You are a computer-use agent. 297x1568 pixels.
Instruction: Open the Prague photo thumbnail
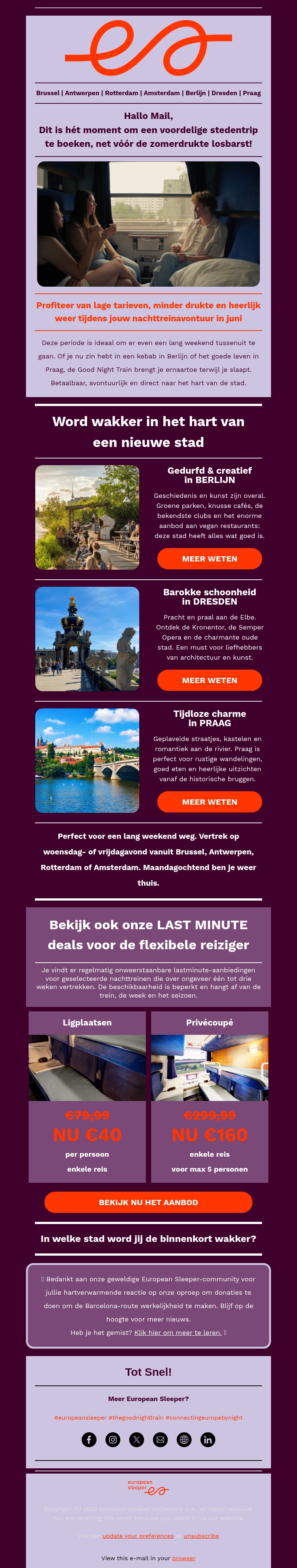(87, 760)
